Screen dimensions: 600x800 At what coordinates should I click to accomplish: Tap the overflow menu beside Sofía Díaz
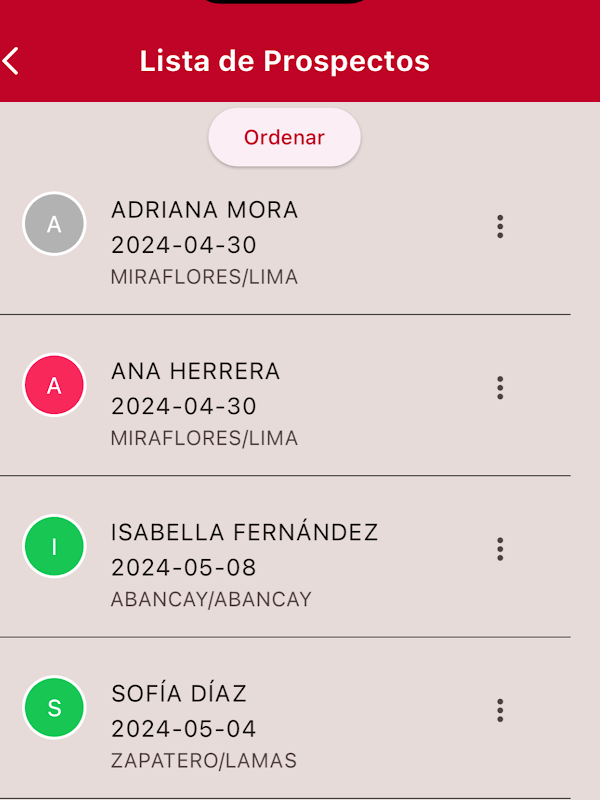point(500,711)
